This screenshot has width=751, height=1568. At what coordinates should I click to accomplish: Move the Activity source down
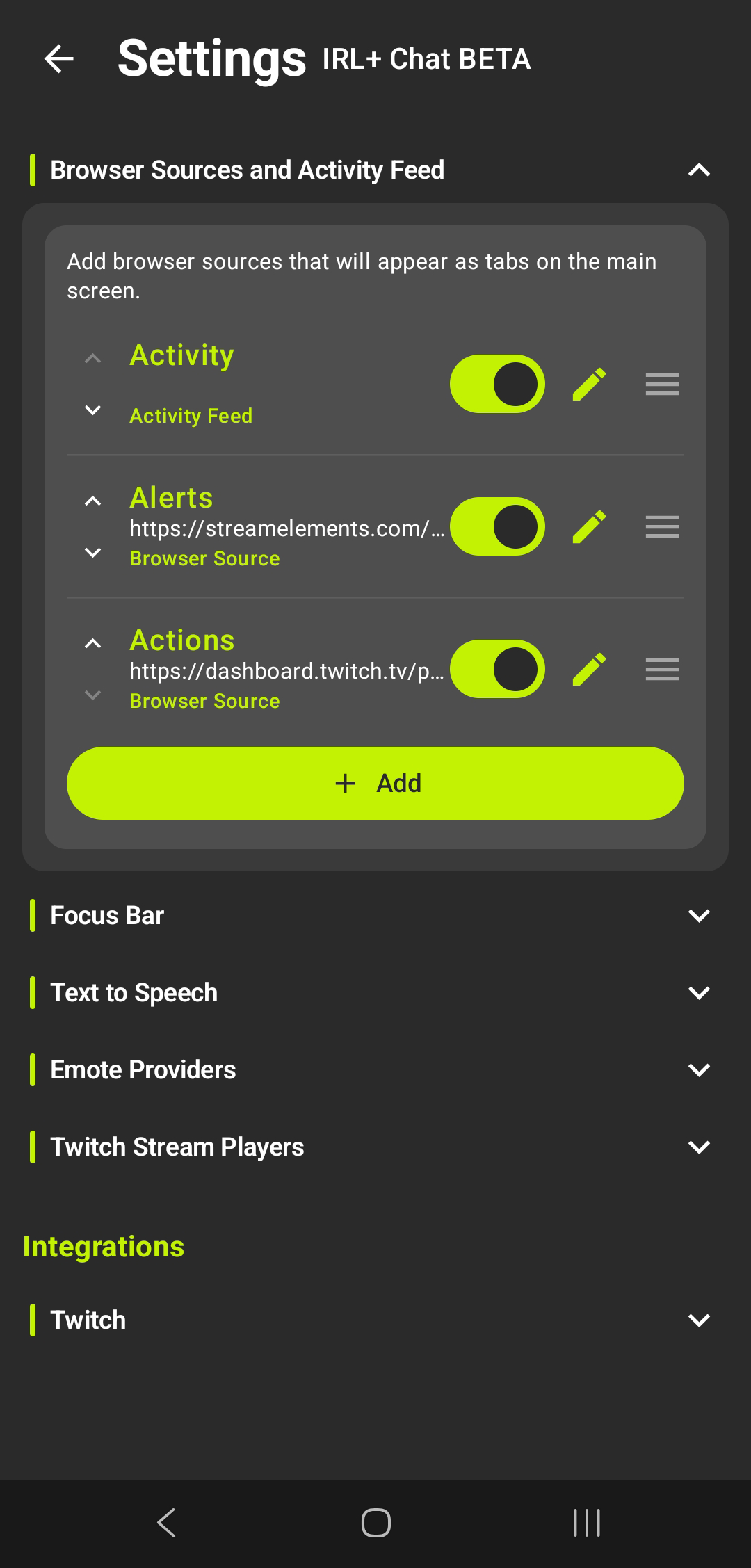point(92,410)
